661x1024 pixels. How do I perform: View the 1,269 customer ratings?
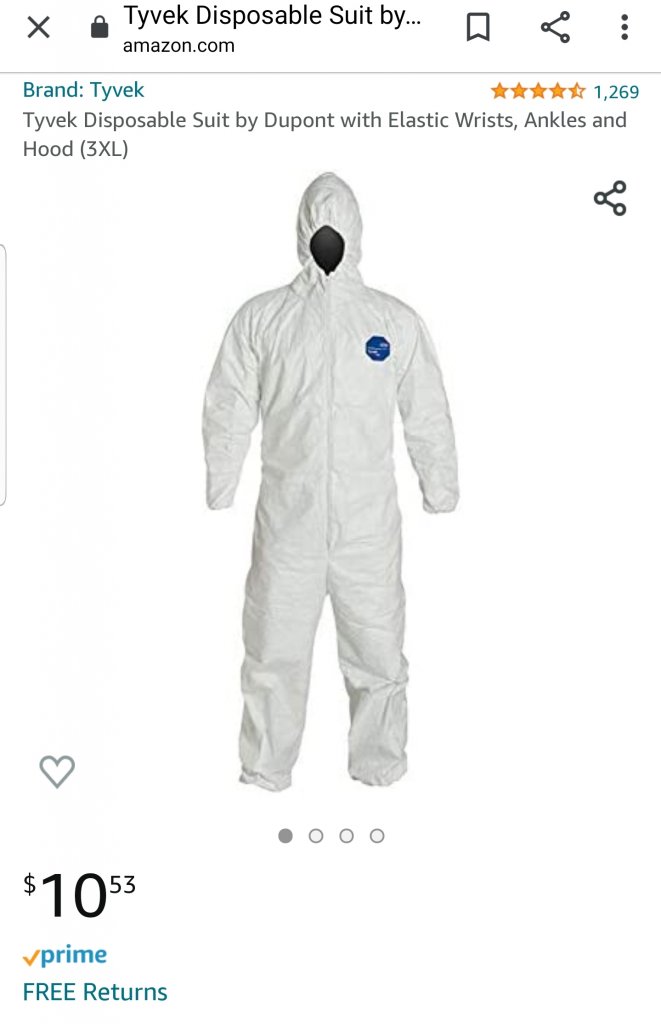click(615, 92)
